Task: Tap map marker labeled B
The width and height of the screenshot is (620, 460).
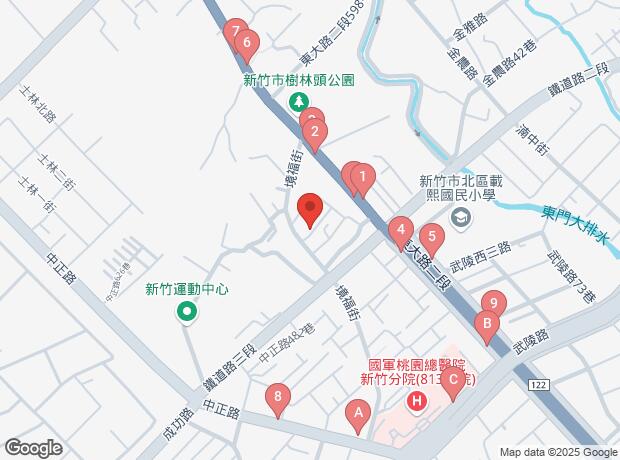Action: coord(486,323)
